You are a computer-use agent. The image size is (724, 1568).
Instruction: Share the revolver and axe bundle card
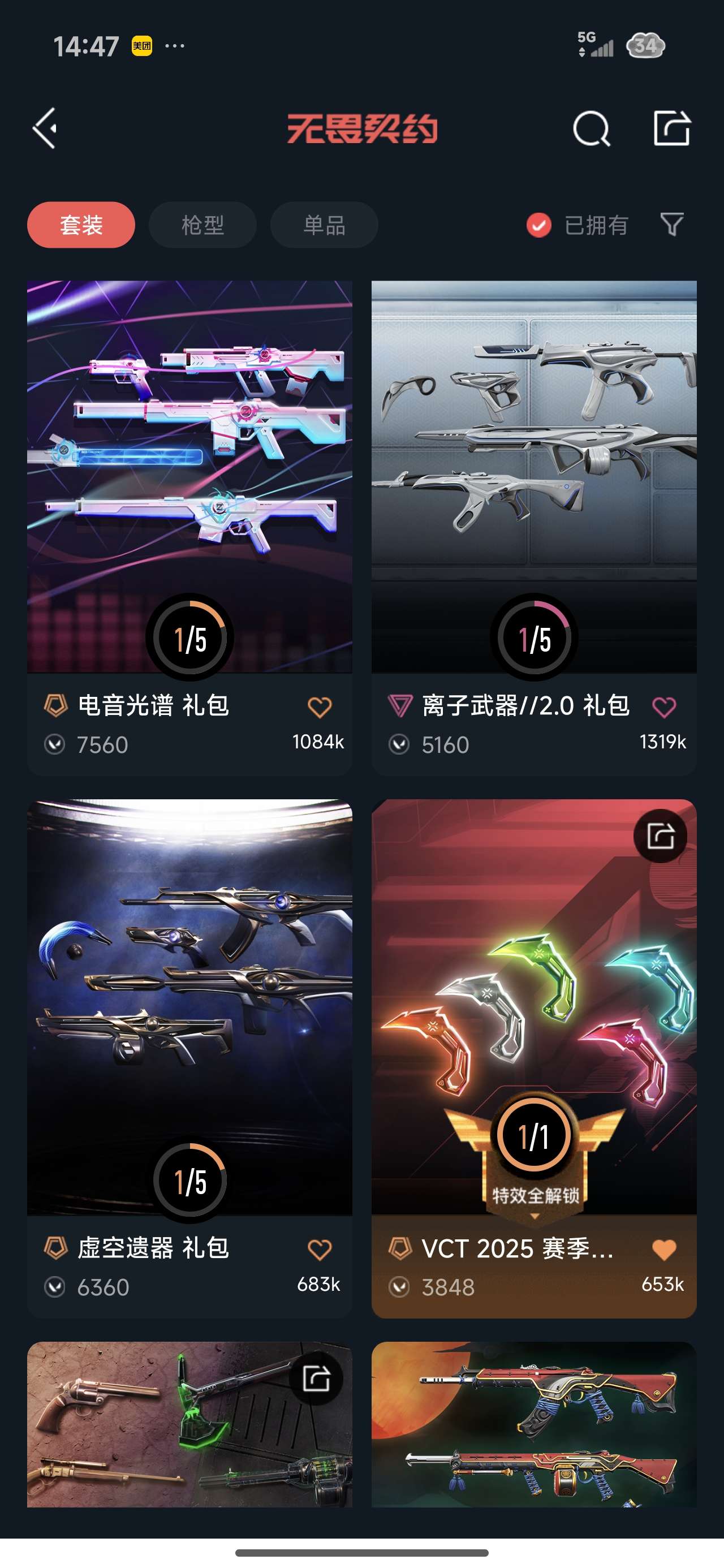(x=317, y=1378)
